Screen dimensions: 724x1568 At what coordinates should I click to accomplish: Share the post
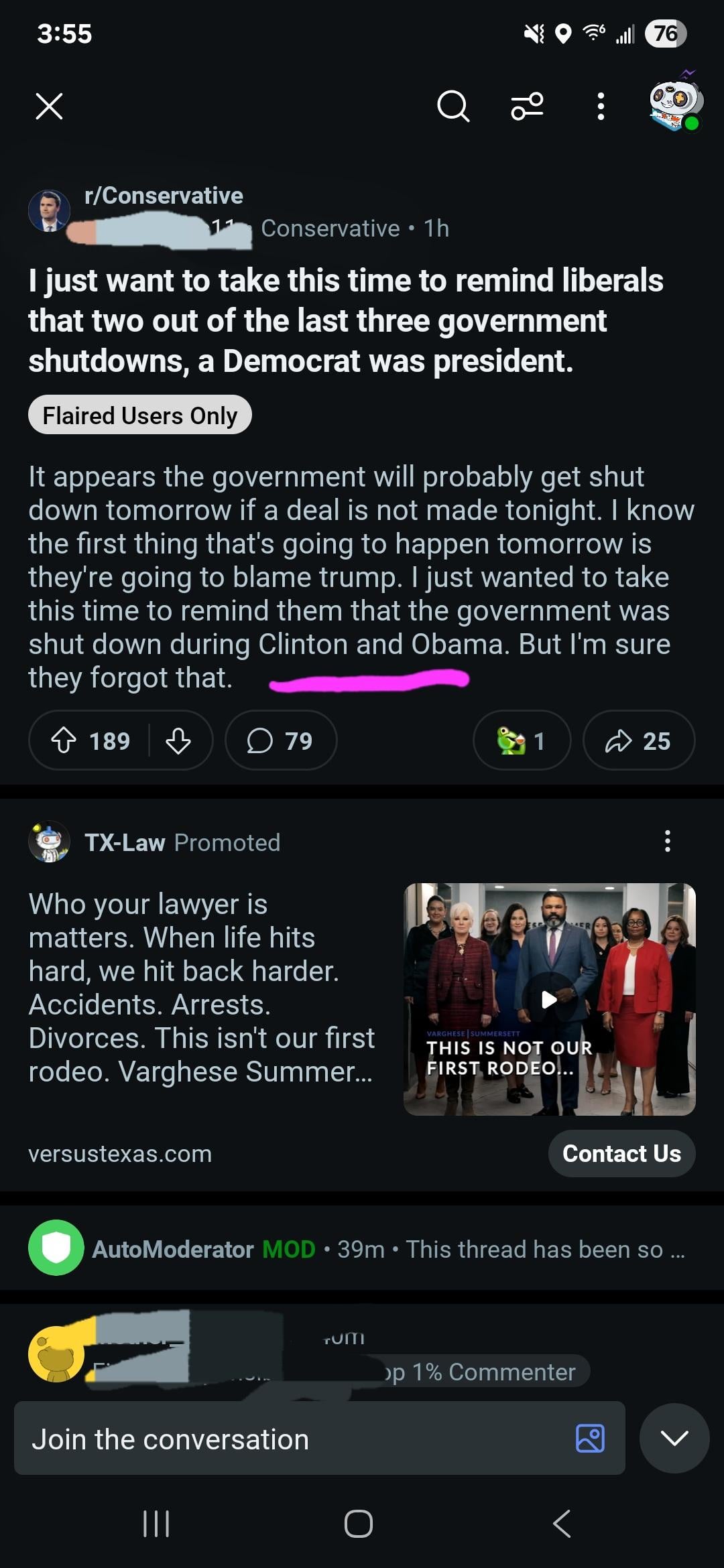click(638, 741)
